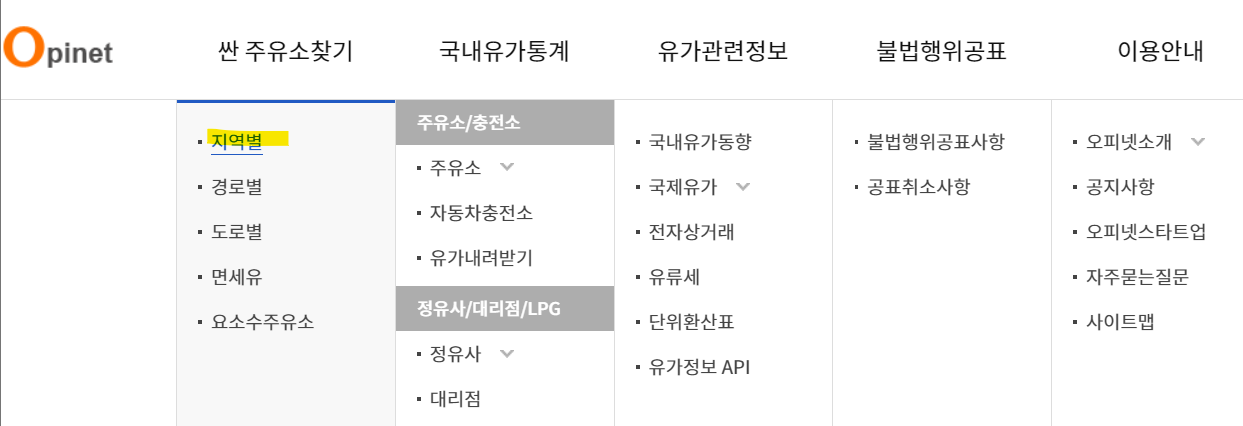Expand the 오피넷소개 submenu
The width and height of the screenshot is (1243, 426).
pos(1198,142)
